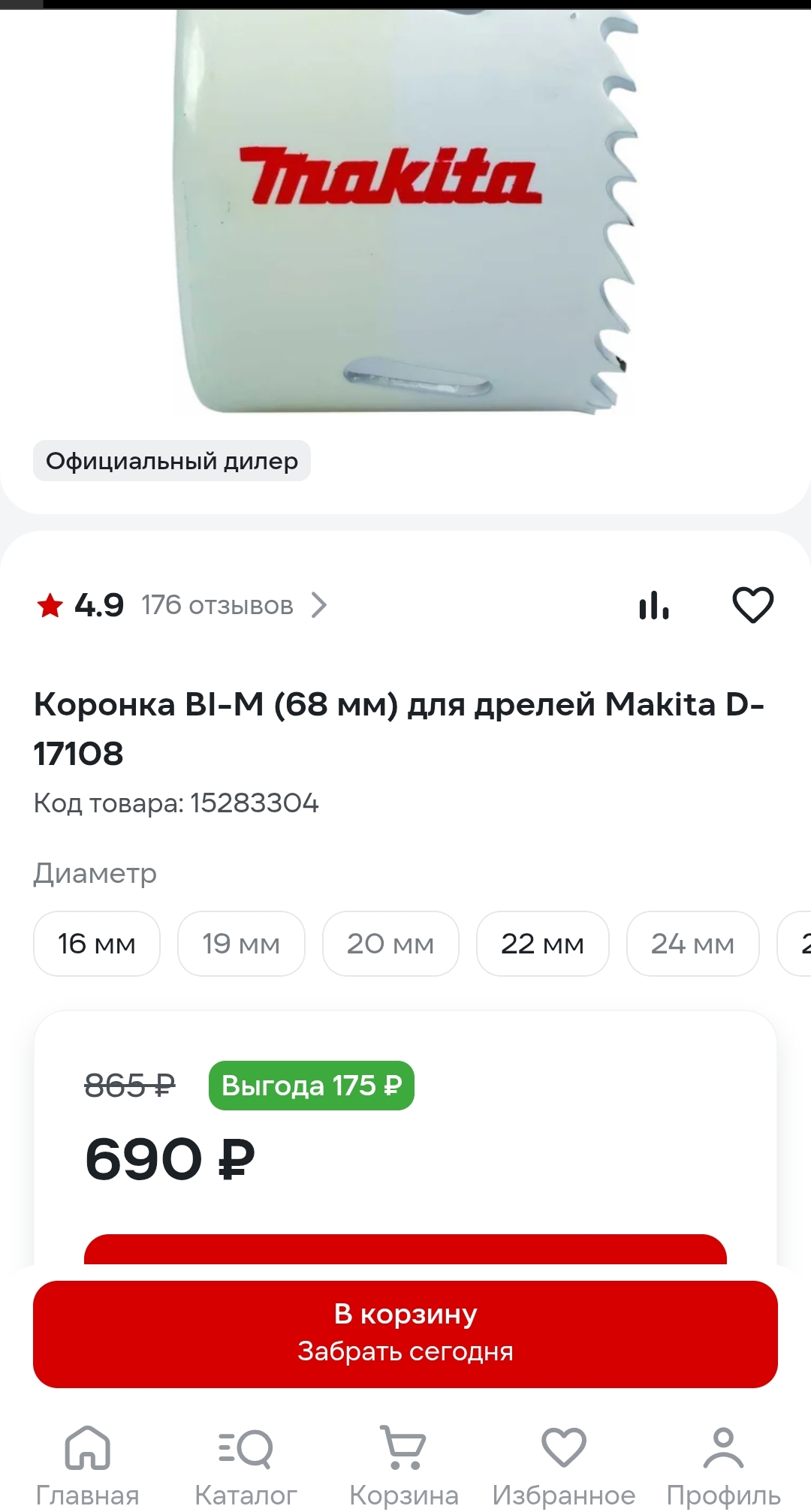The height and width of the screenshot is (1512, 811).
Task: Select the 22 мм diameter option
Action: coord(542,944)
